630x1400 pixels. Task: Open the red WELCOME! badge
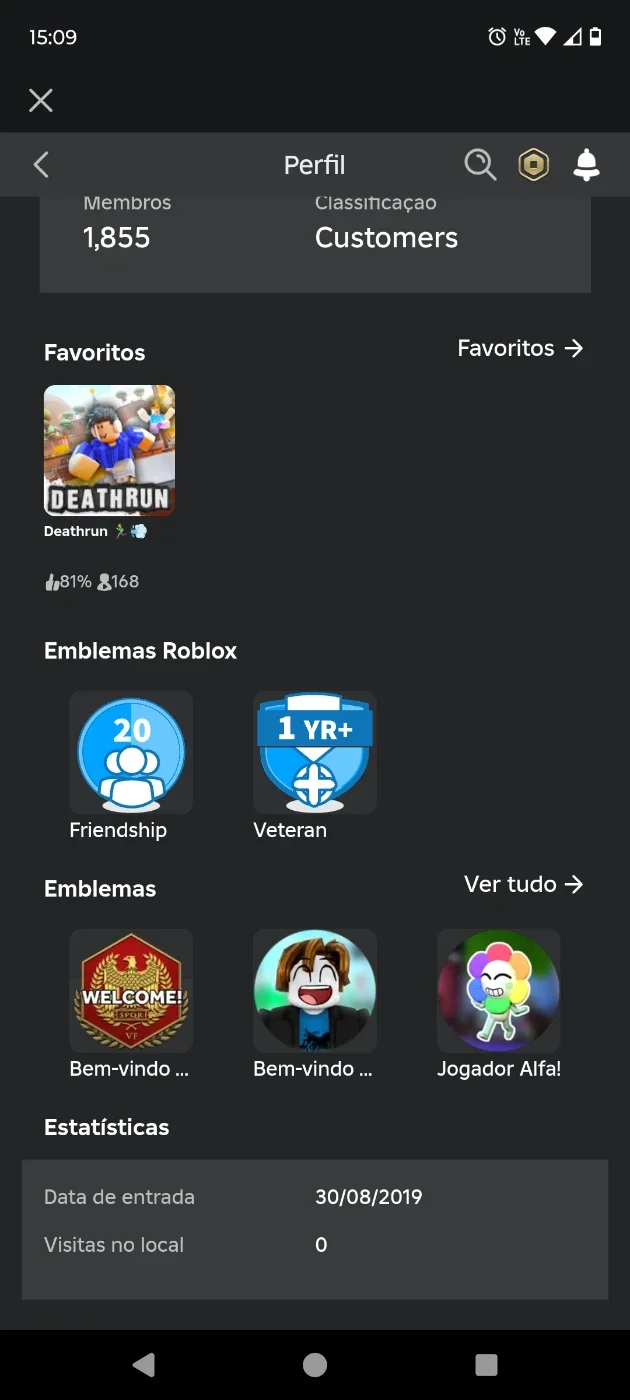coord(131,991)
